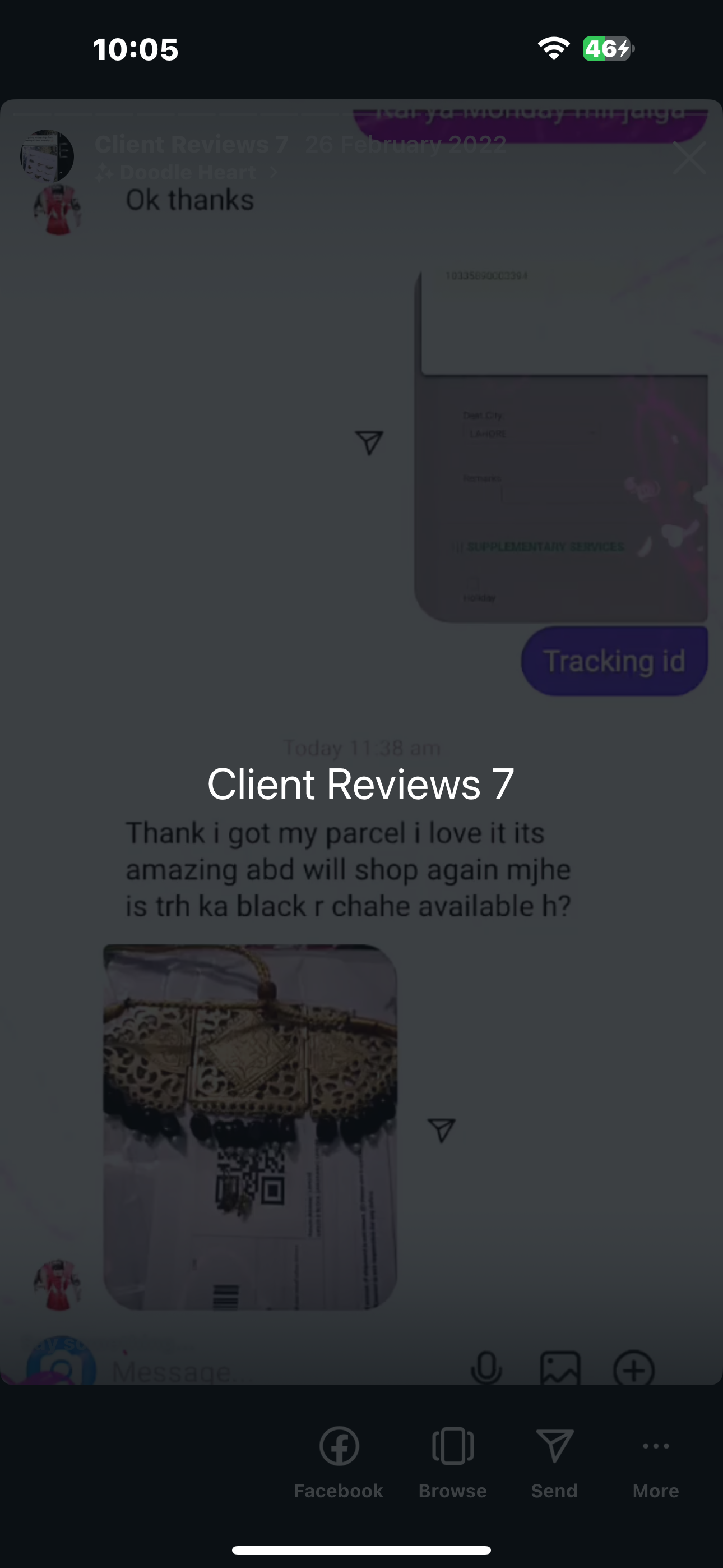Share the story to Facebook
The height and width of the screenshot is (1568, 723).
(339, 1461)
